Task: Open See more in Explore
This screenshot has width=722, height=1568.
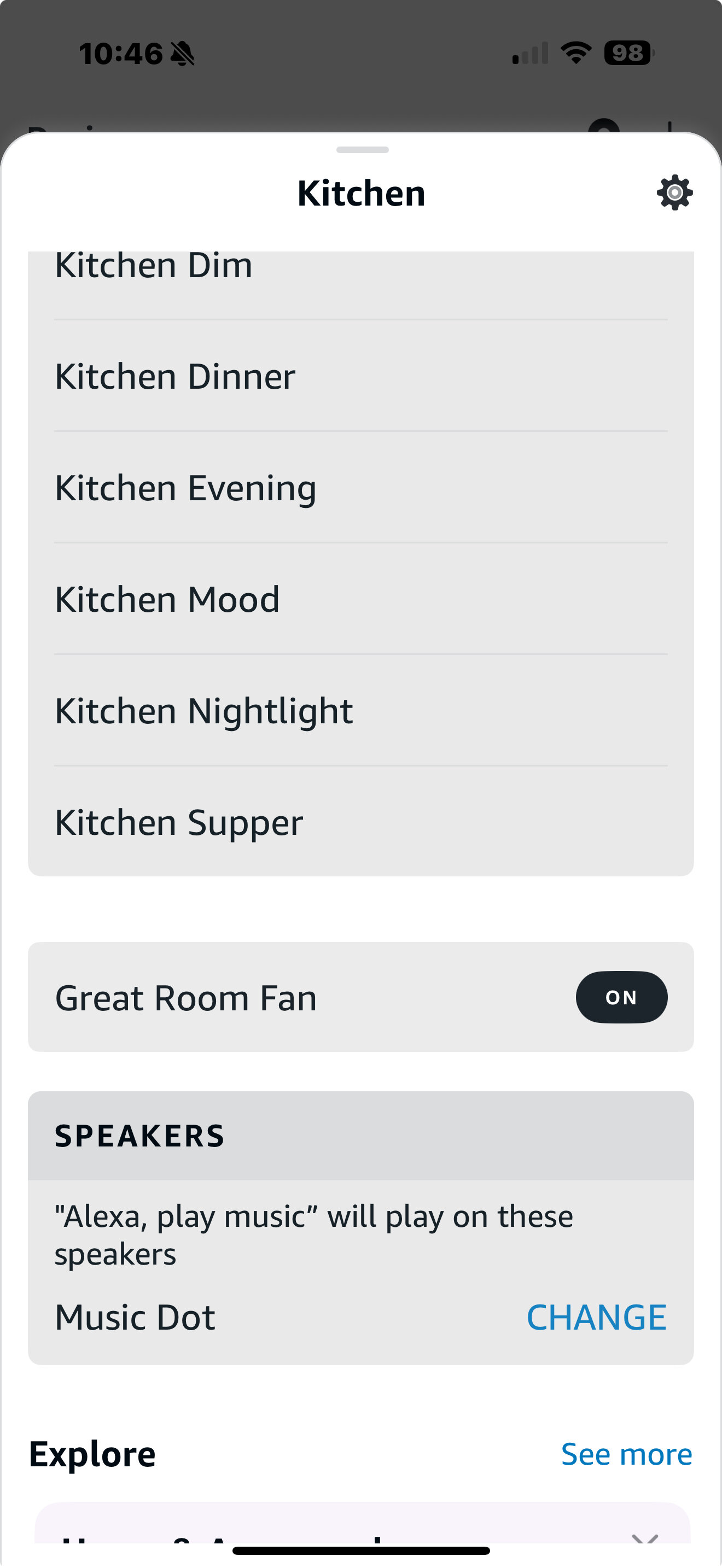Action: 626,1454
